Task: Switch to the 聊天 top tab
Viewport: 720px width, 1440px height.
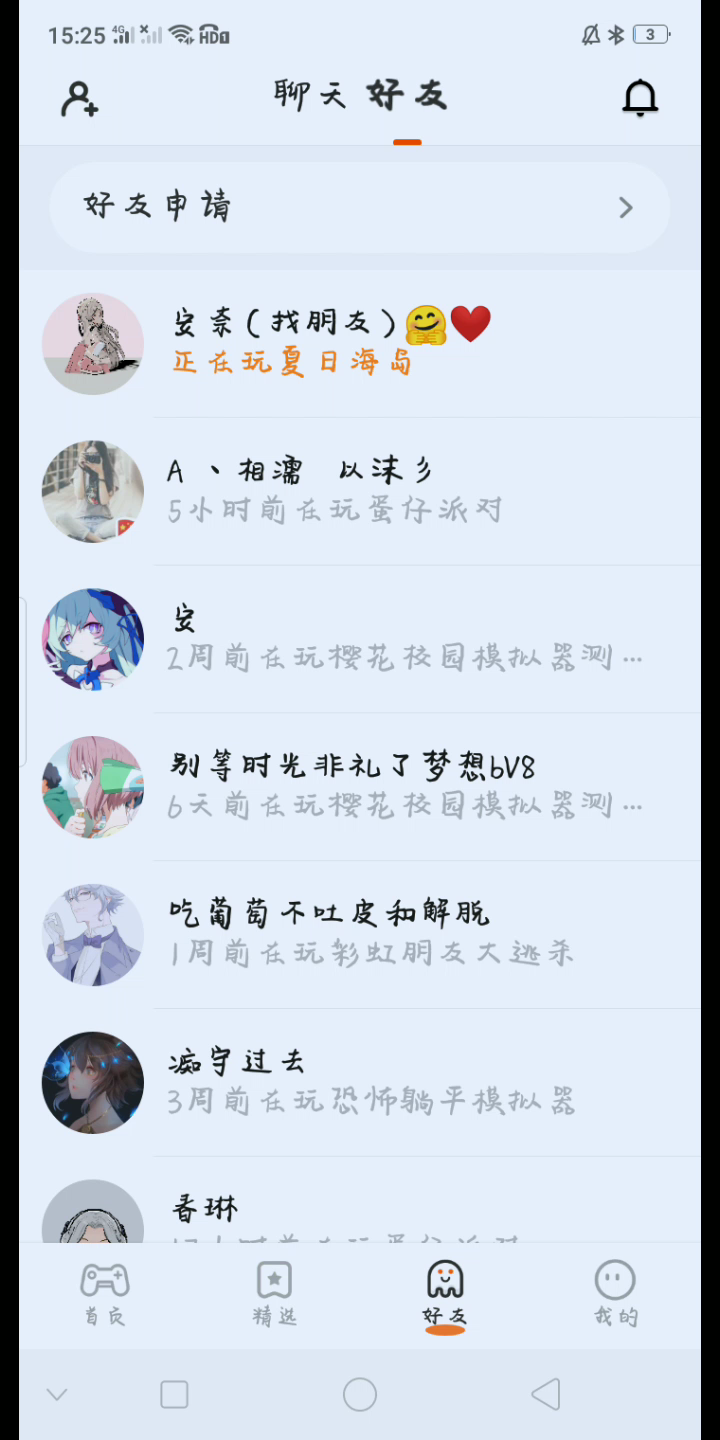Action: coord(310,96)
